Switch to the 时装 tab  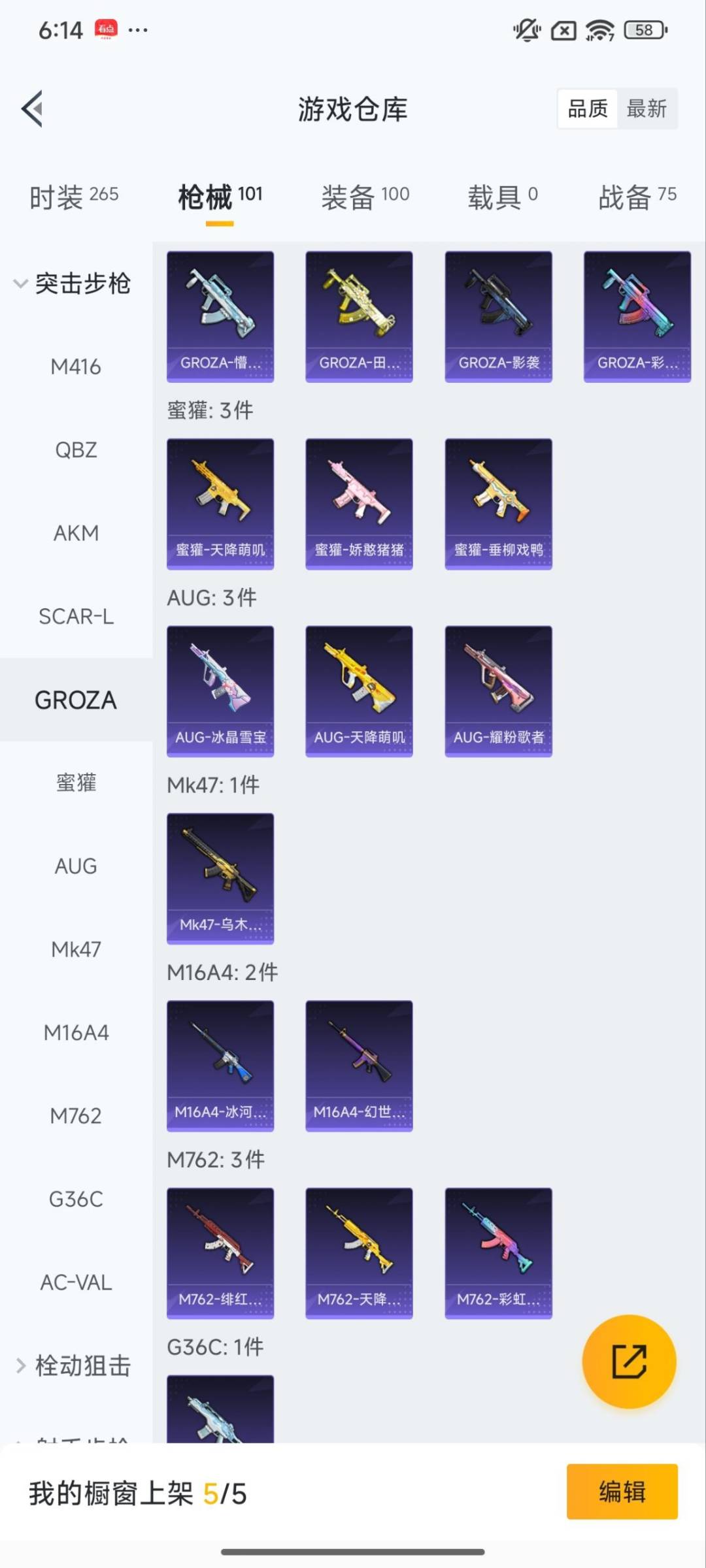[x=74, y=196]
